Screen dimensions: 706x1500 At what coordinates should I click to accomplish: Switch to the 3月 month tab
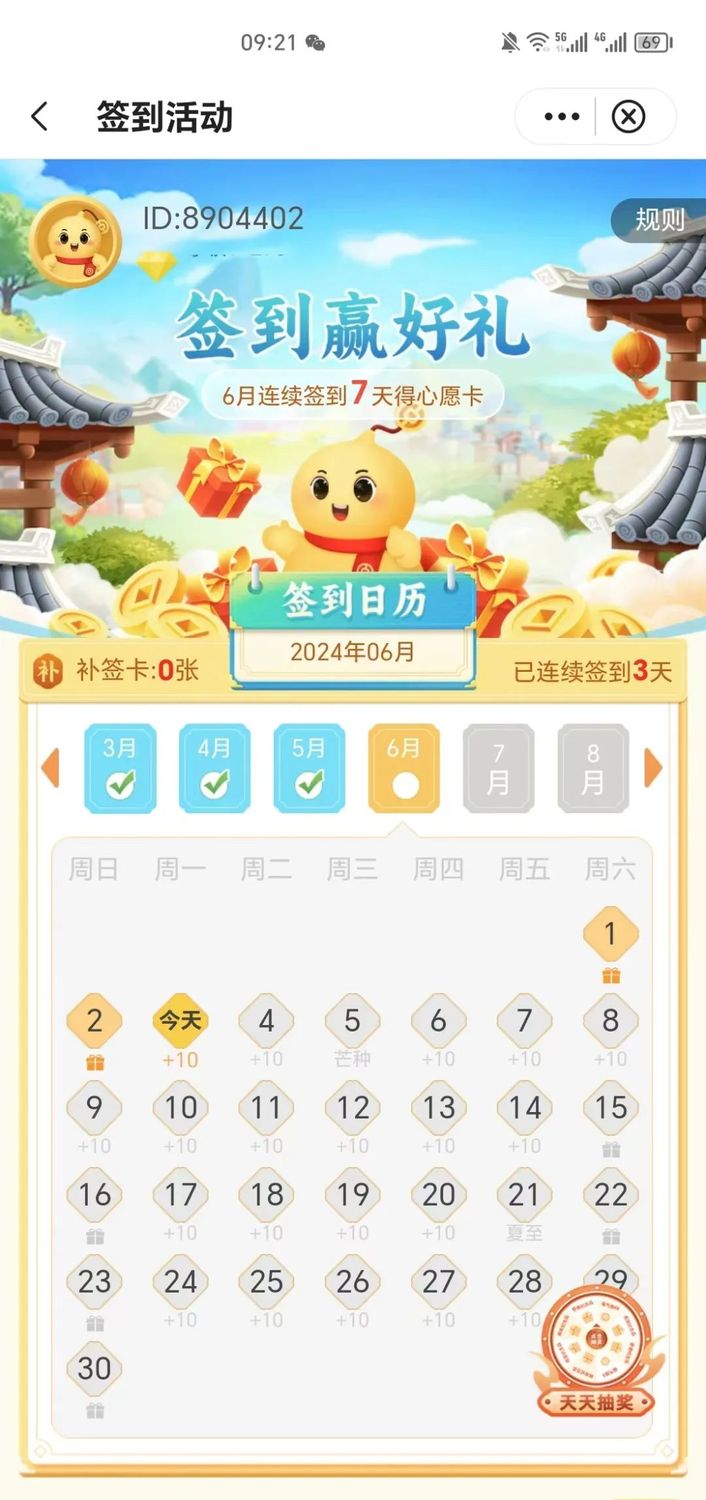coord(120,768)
